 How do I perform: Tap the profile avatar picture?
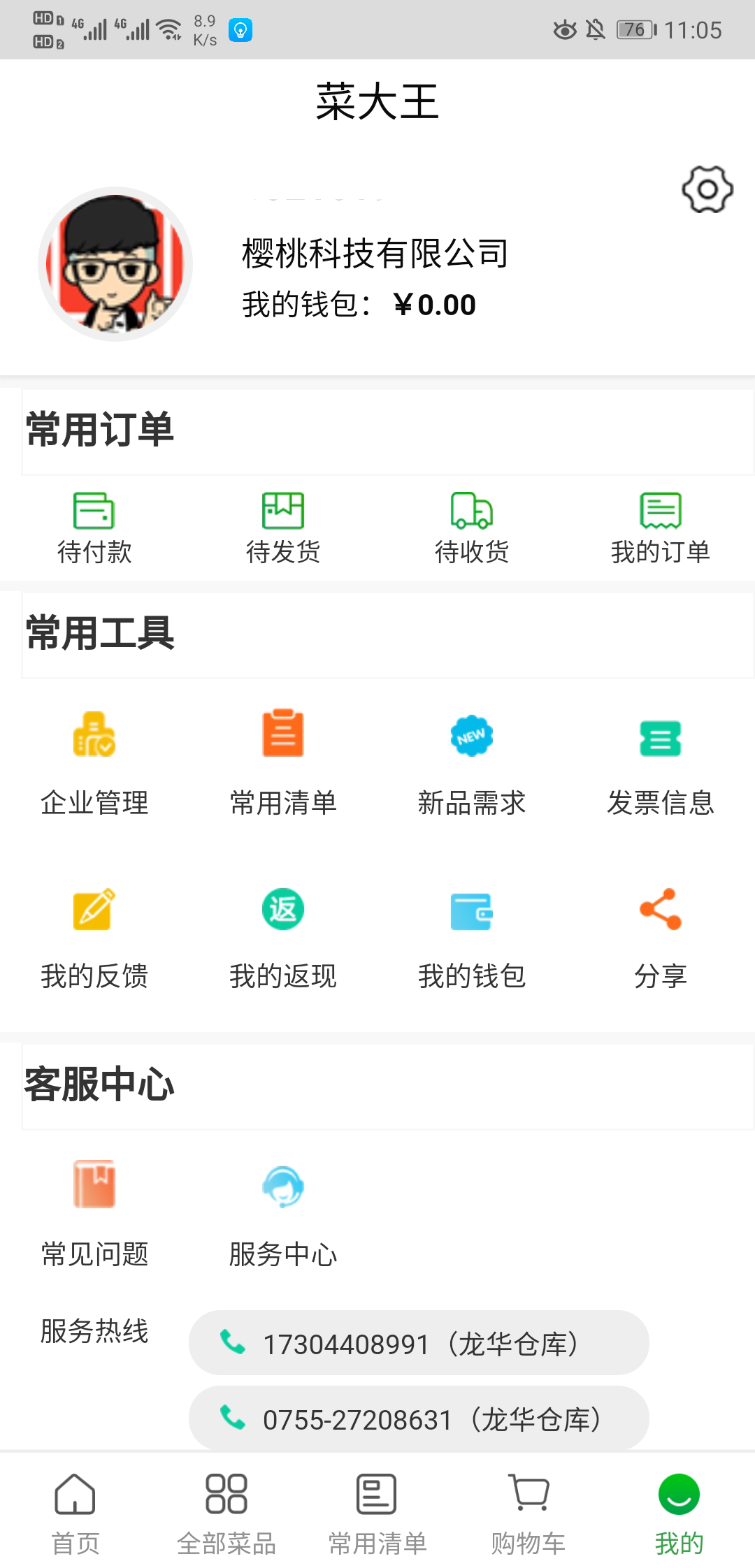coord(115,264)
